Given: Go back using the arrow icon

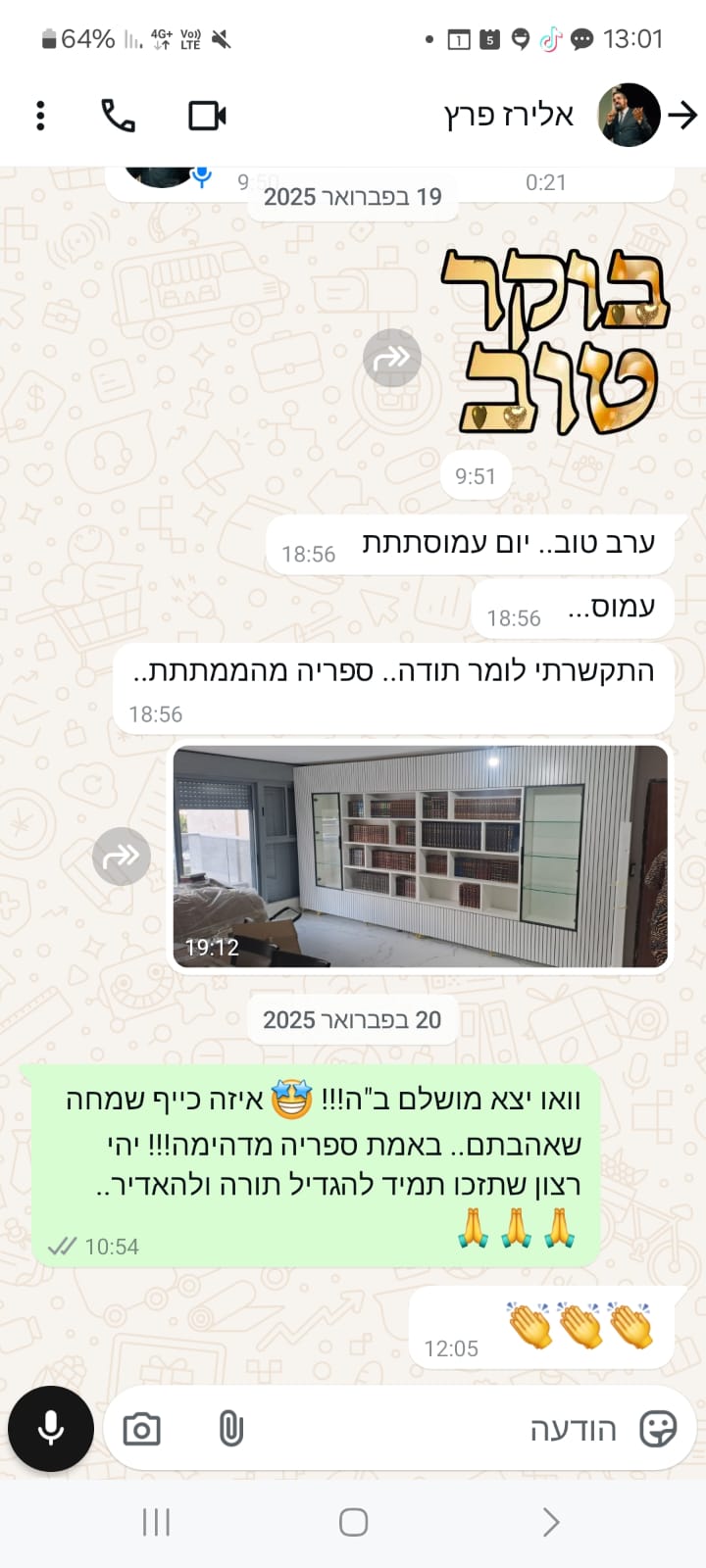Looking at the screenshot, I should [682, 116].
